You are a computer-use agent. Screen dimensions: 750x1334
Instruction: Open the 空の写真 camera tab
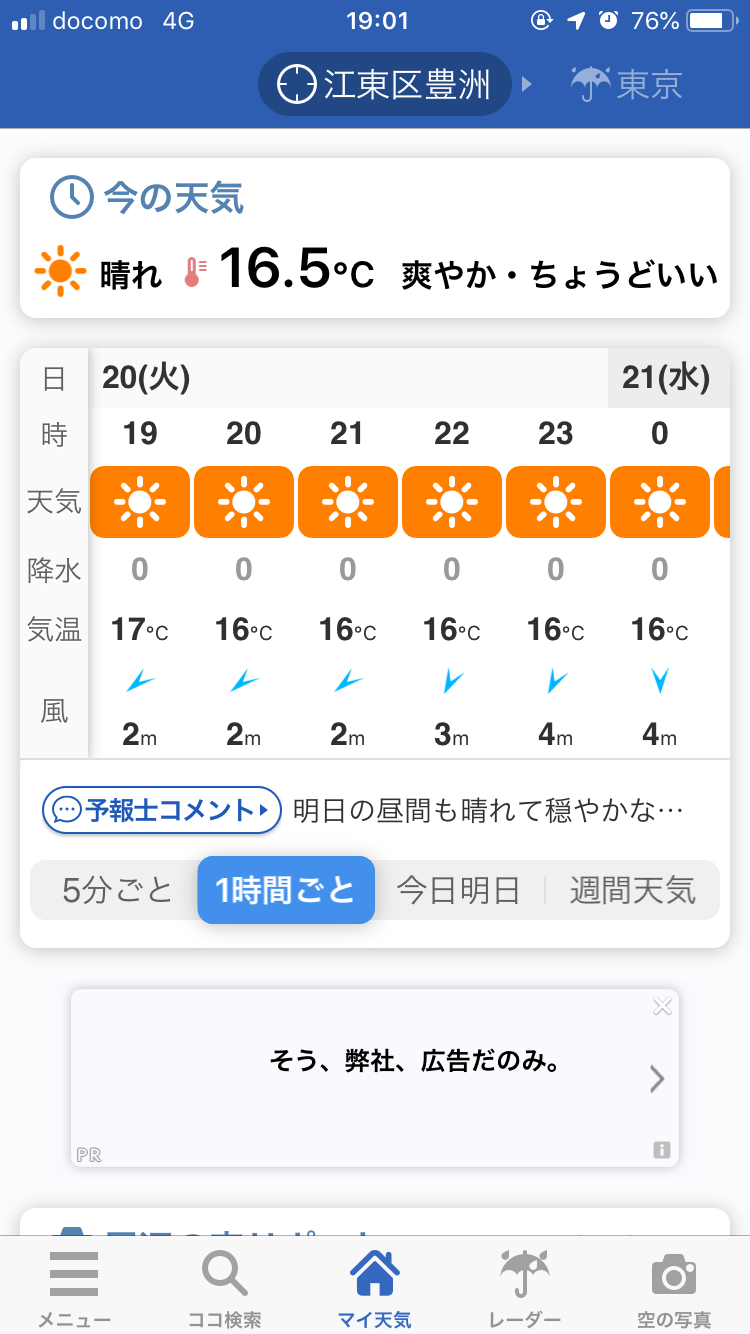(x=674, y=1288)
